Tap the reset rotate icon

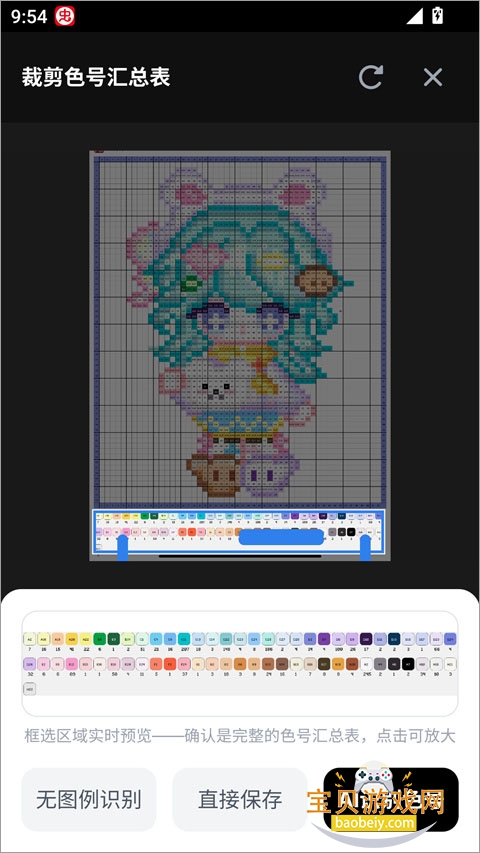click(x=371, y=77)
